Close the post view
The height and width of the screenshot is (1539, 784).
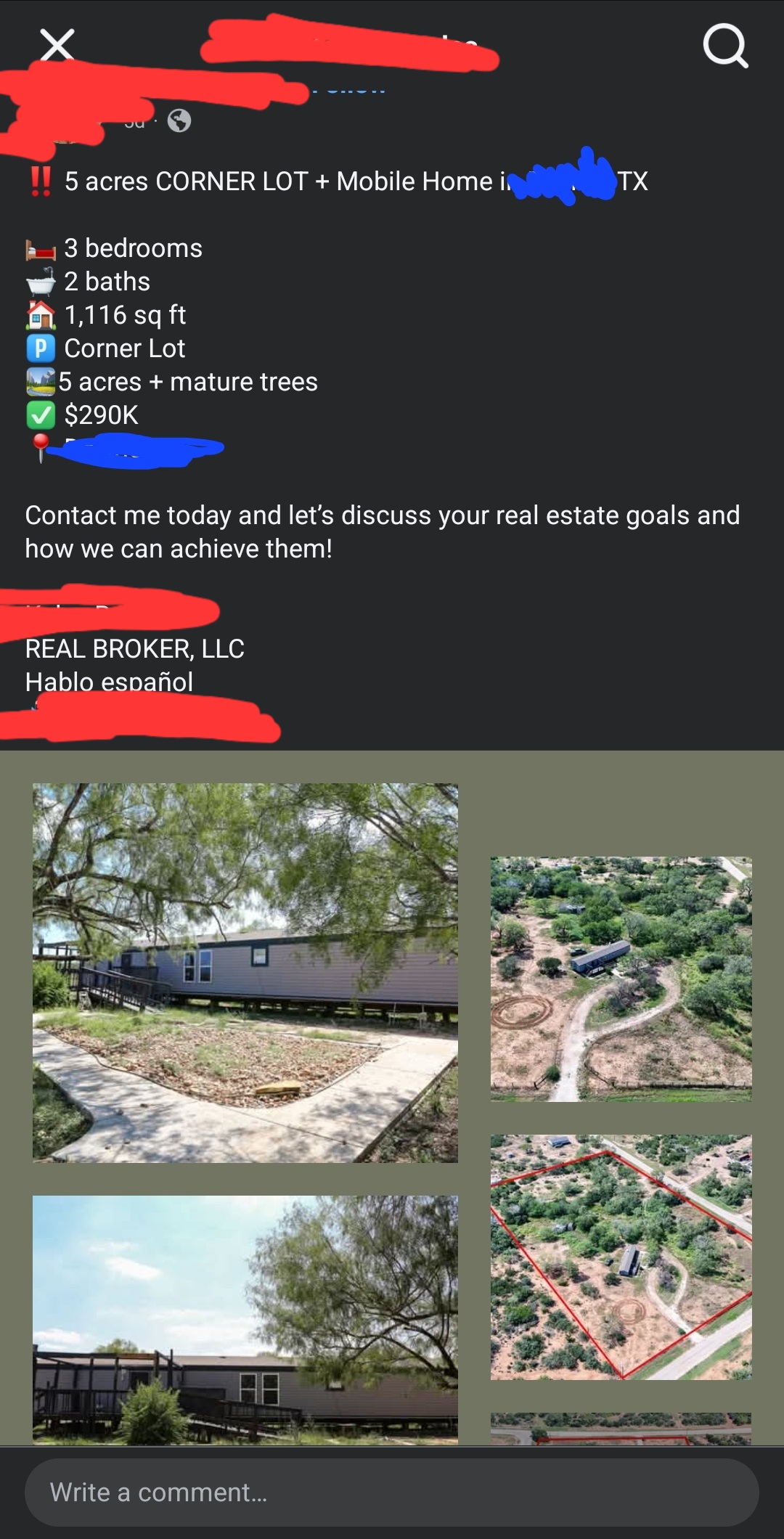57,46
